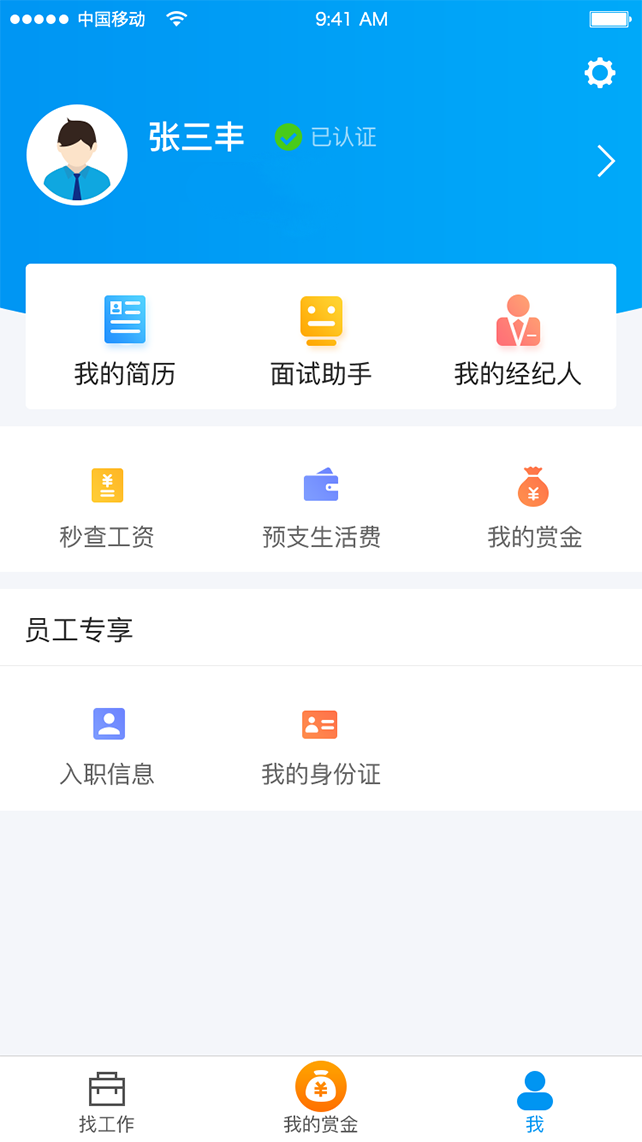Open the settings gear icon
This screenshot has width=642, height=1142.
pyautogui.click(x=599, y=72)
